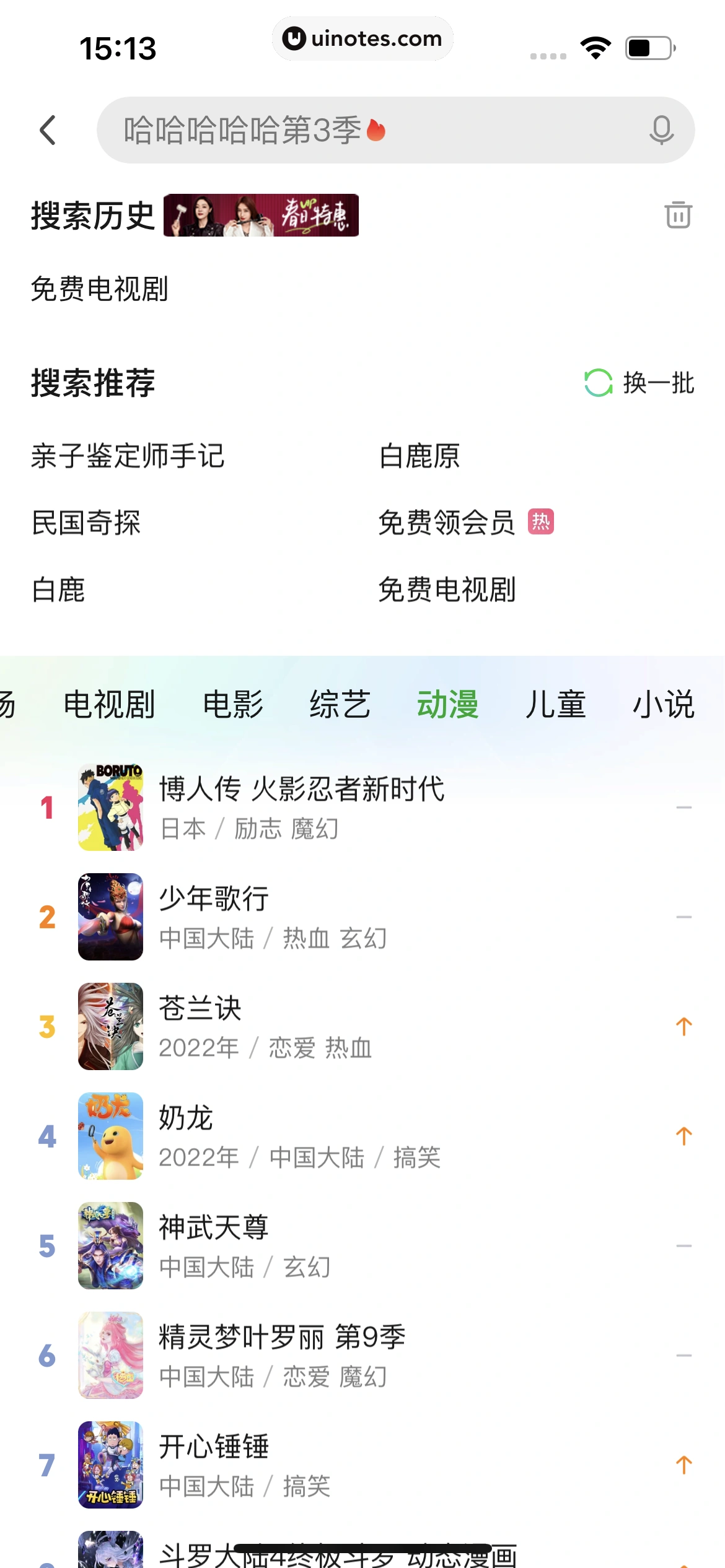Open the 综艺 category
This screenshot has width=725, height=1568.
tap(341, 703)
